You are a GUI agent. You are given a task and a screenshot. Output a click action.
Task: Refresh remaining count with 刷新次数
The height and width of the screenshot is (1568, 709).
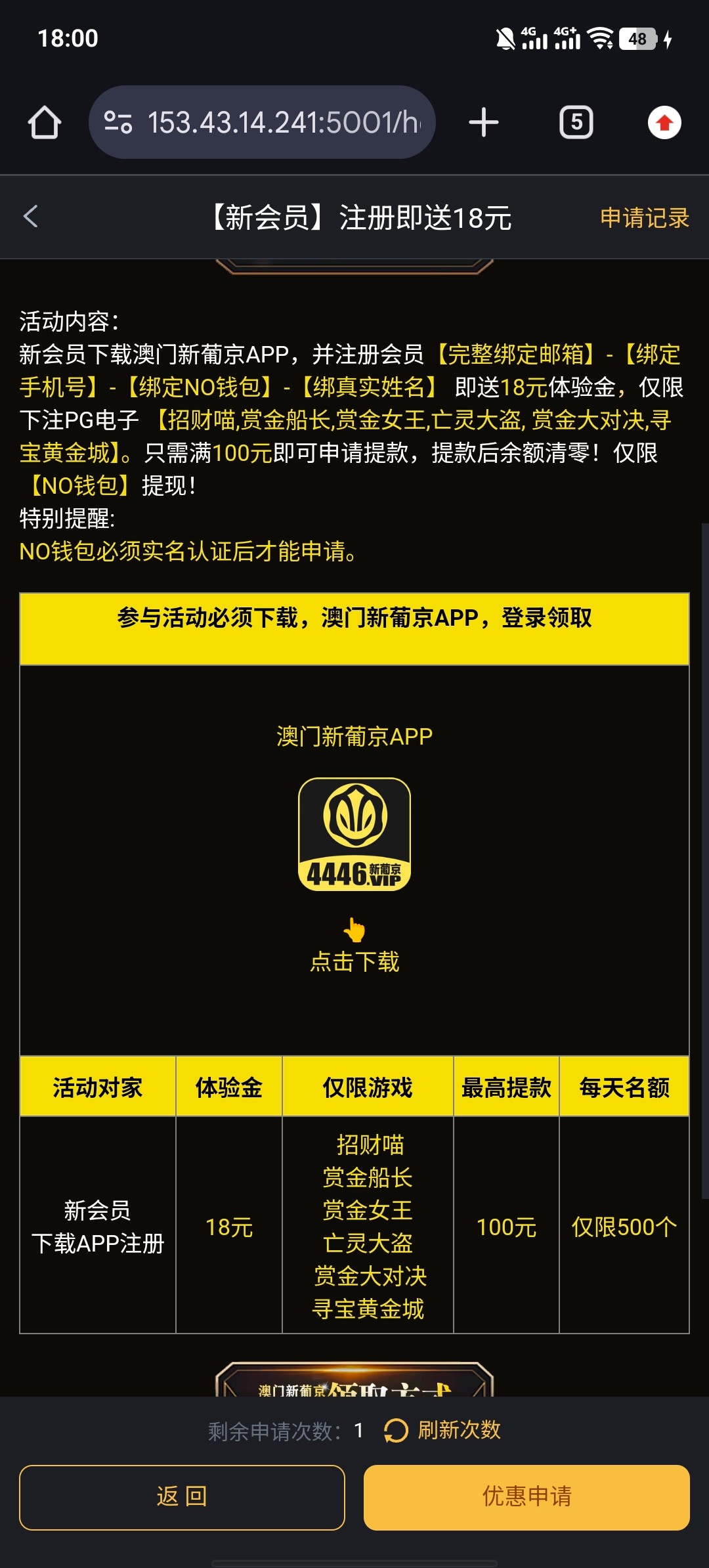coord(443,1430)
